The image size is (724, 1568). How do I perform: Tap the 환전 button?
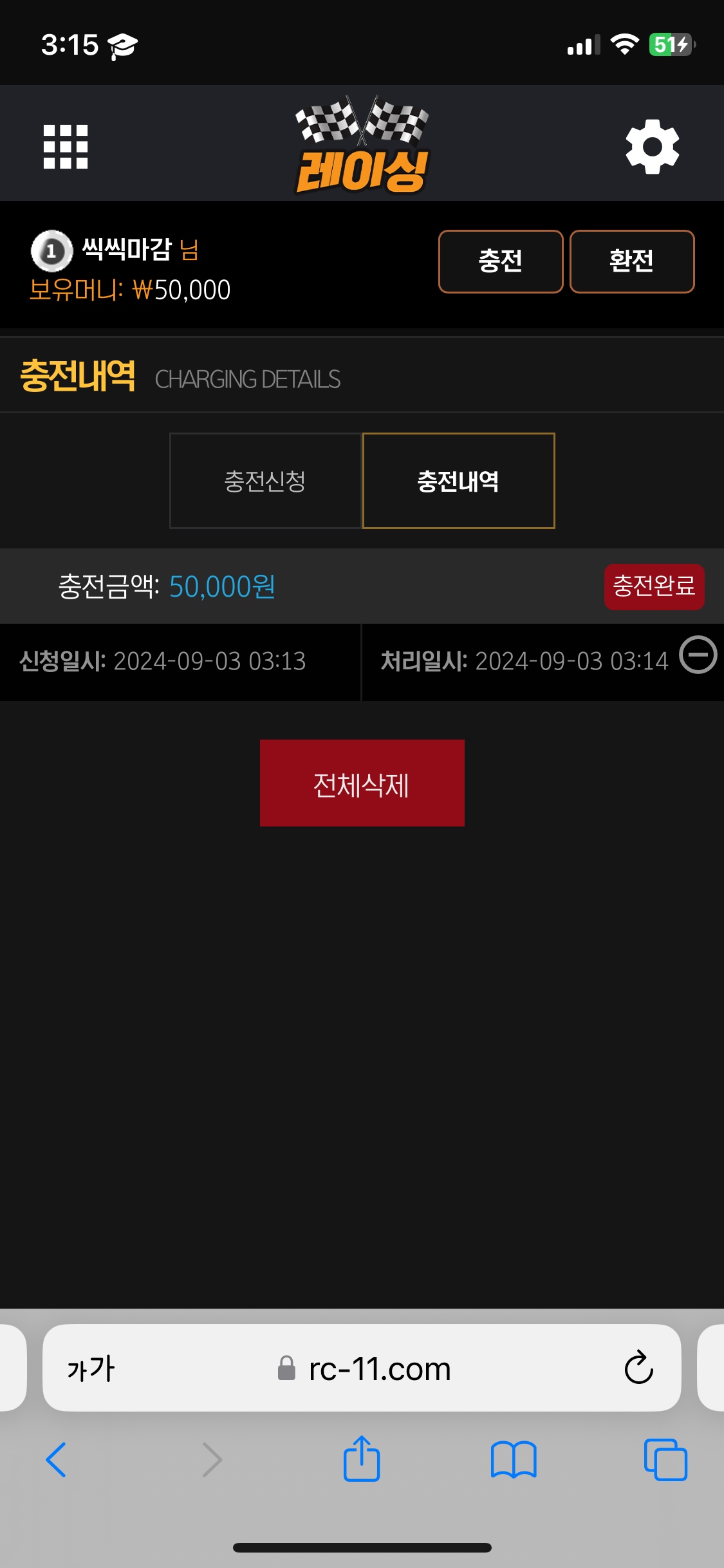click(x=632, y=261)
